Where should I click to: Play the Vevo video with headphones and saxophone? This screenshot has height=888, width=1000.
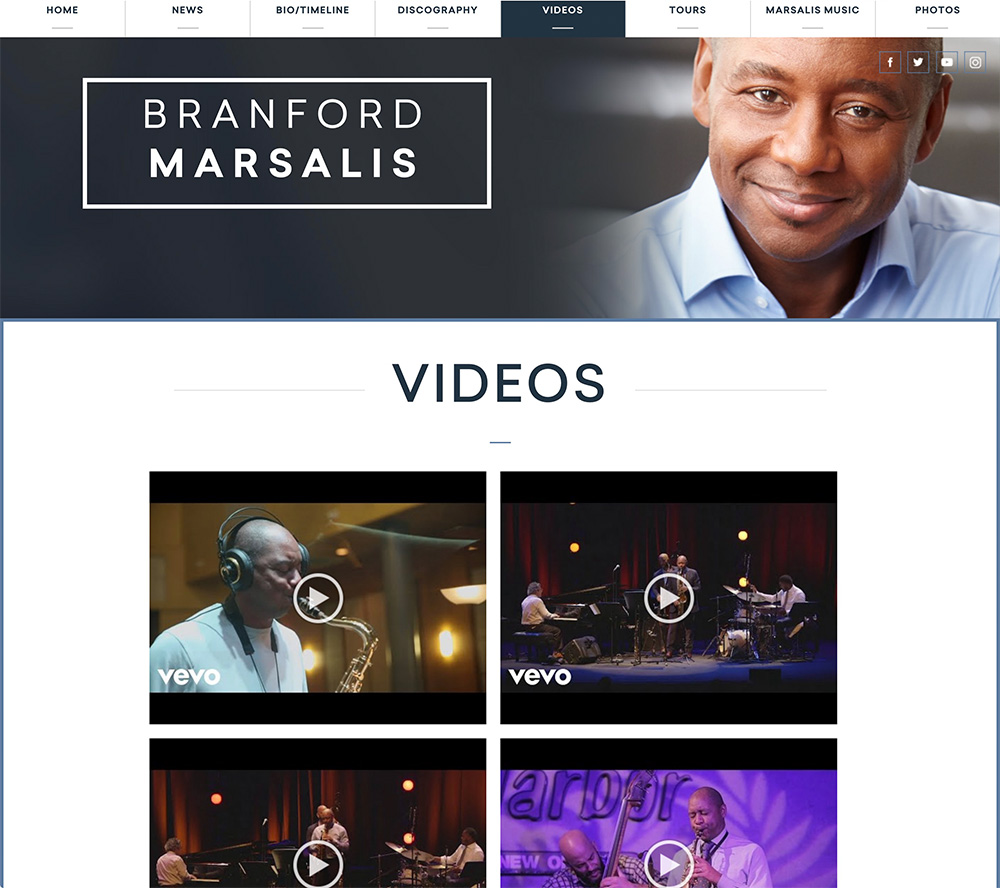(318, 598)
